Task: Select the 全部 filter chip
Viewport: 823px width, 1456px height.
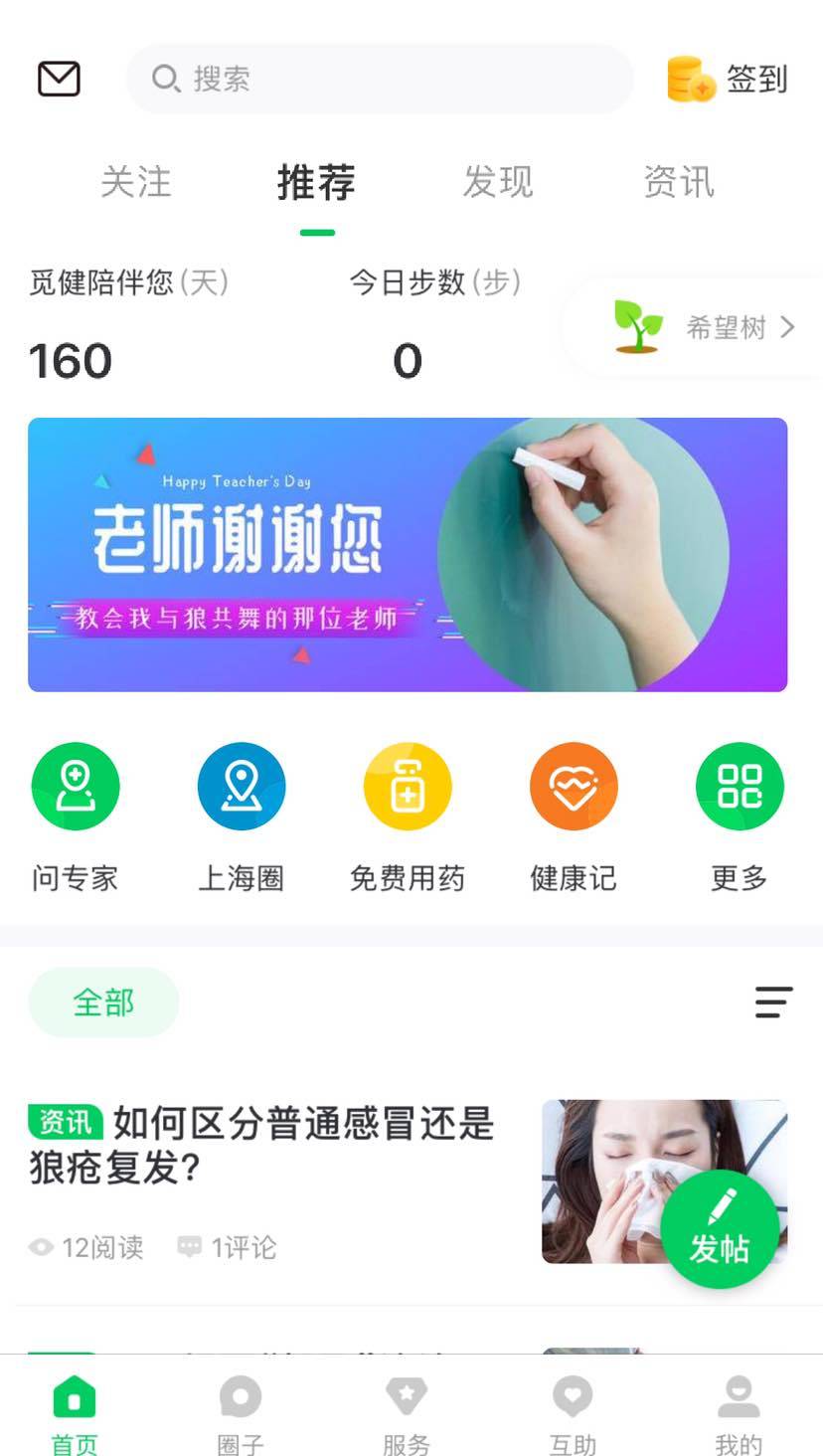Action: pyautogui.click(x=103, y=1002)
